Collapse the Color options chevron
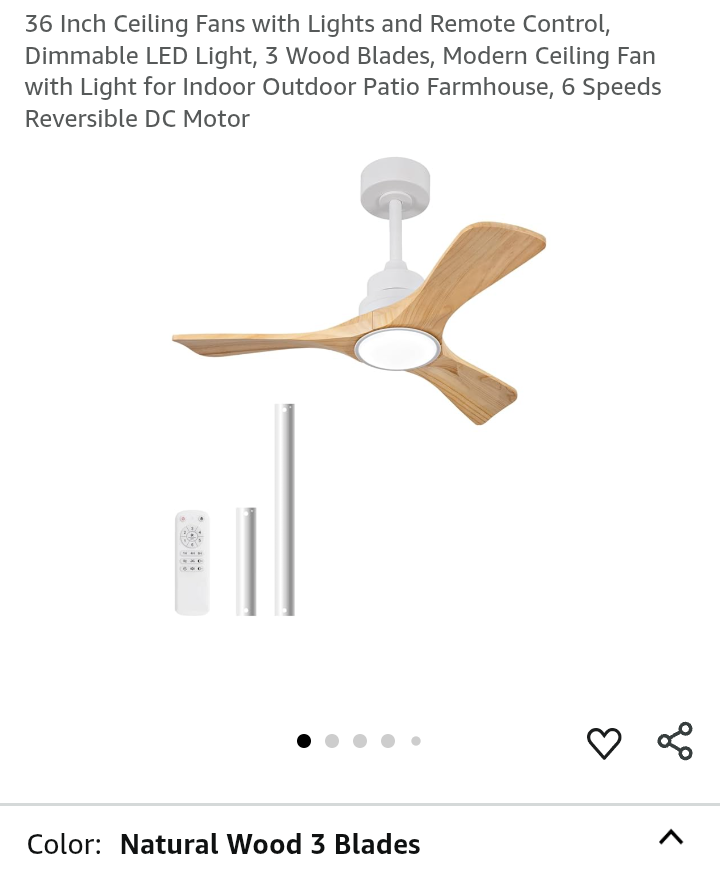This screenshot has height=878, width=720. (671, 838)
